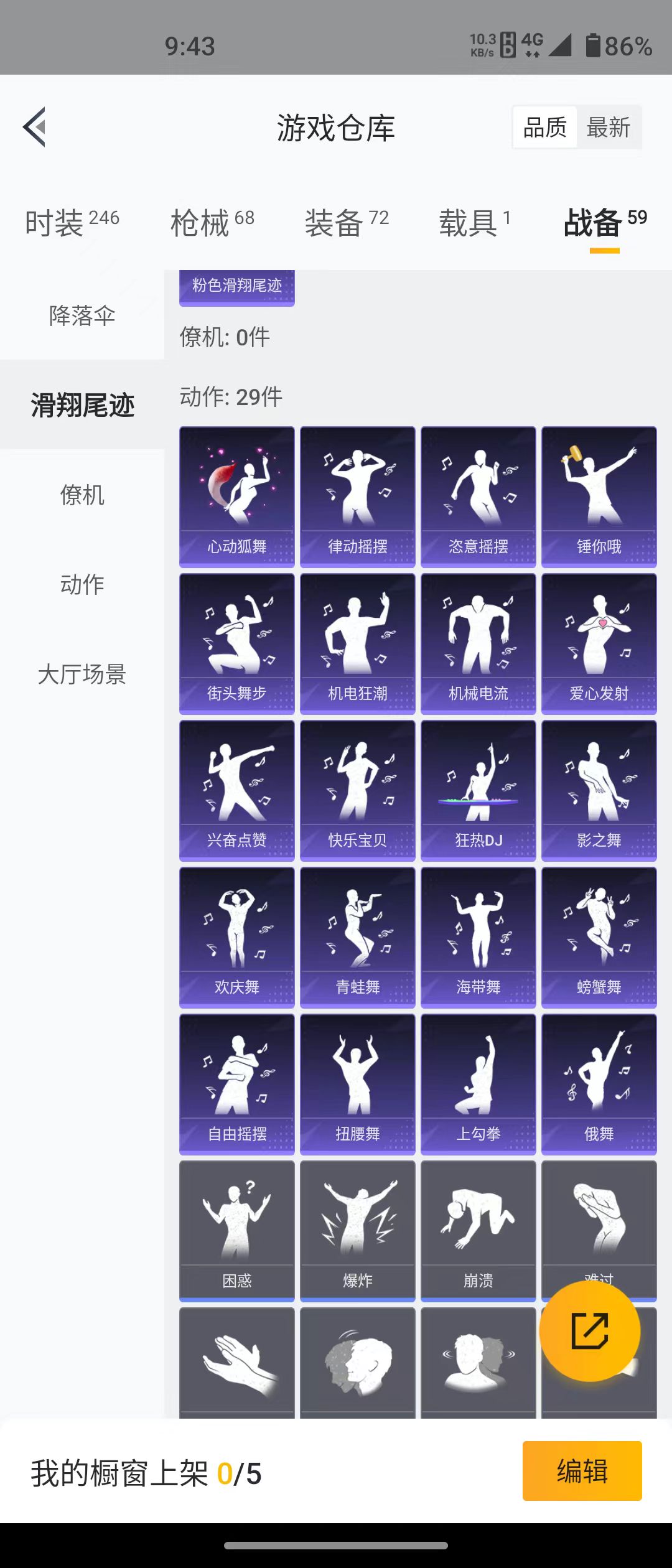Jump to 动作 category in sidebar
672x1568 pixels.
82,584
